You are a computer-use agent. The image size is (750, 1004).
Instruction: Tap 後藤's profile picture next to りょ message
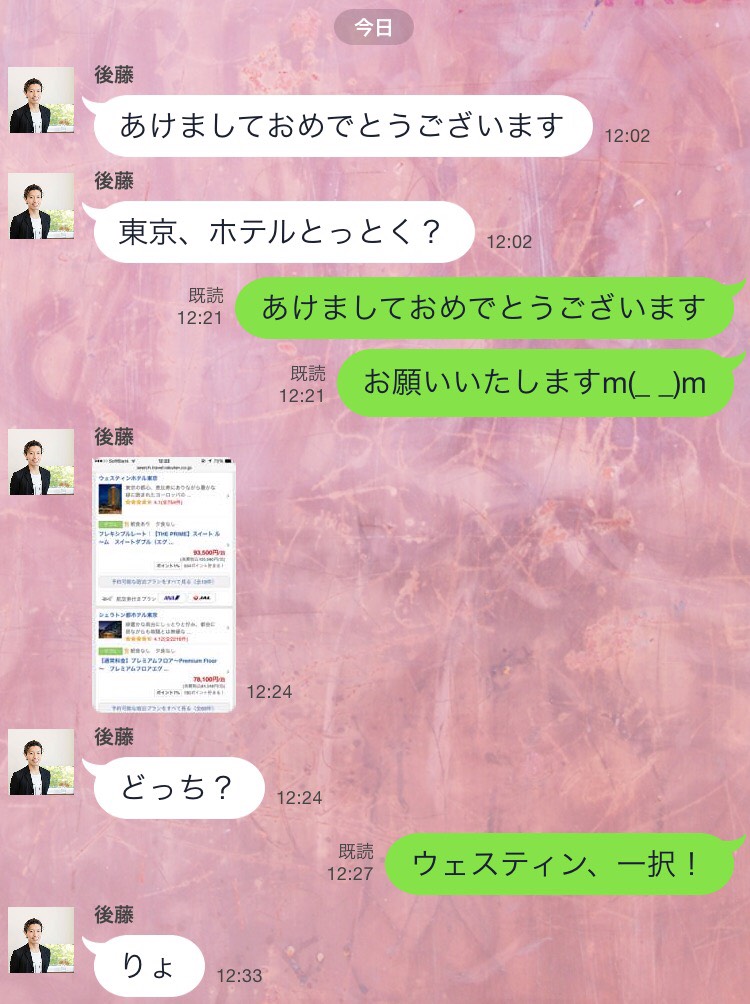42,940
